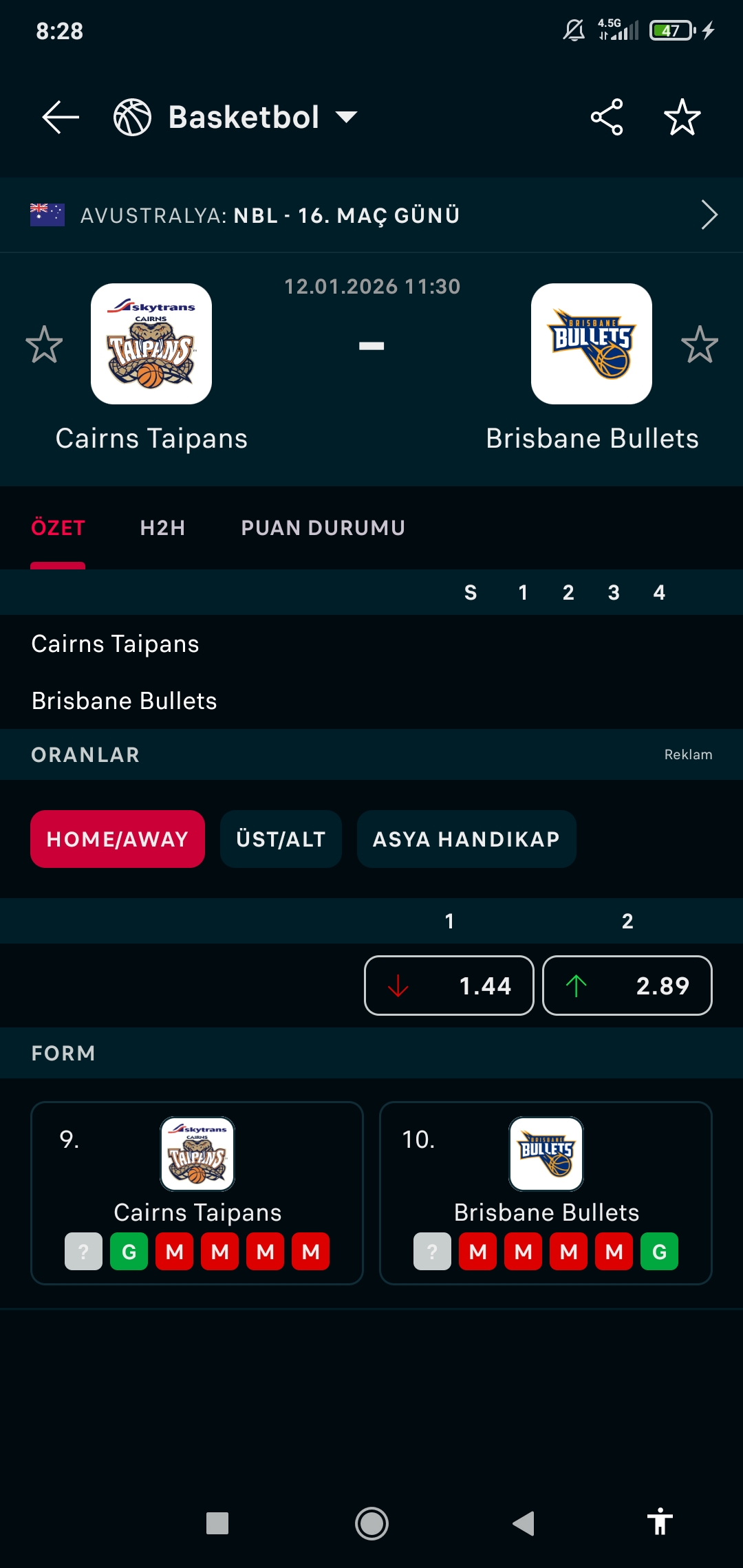Go back using the top arrow
This screenshot has height=1568, width=743.
[x=61, y=117]
